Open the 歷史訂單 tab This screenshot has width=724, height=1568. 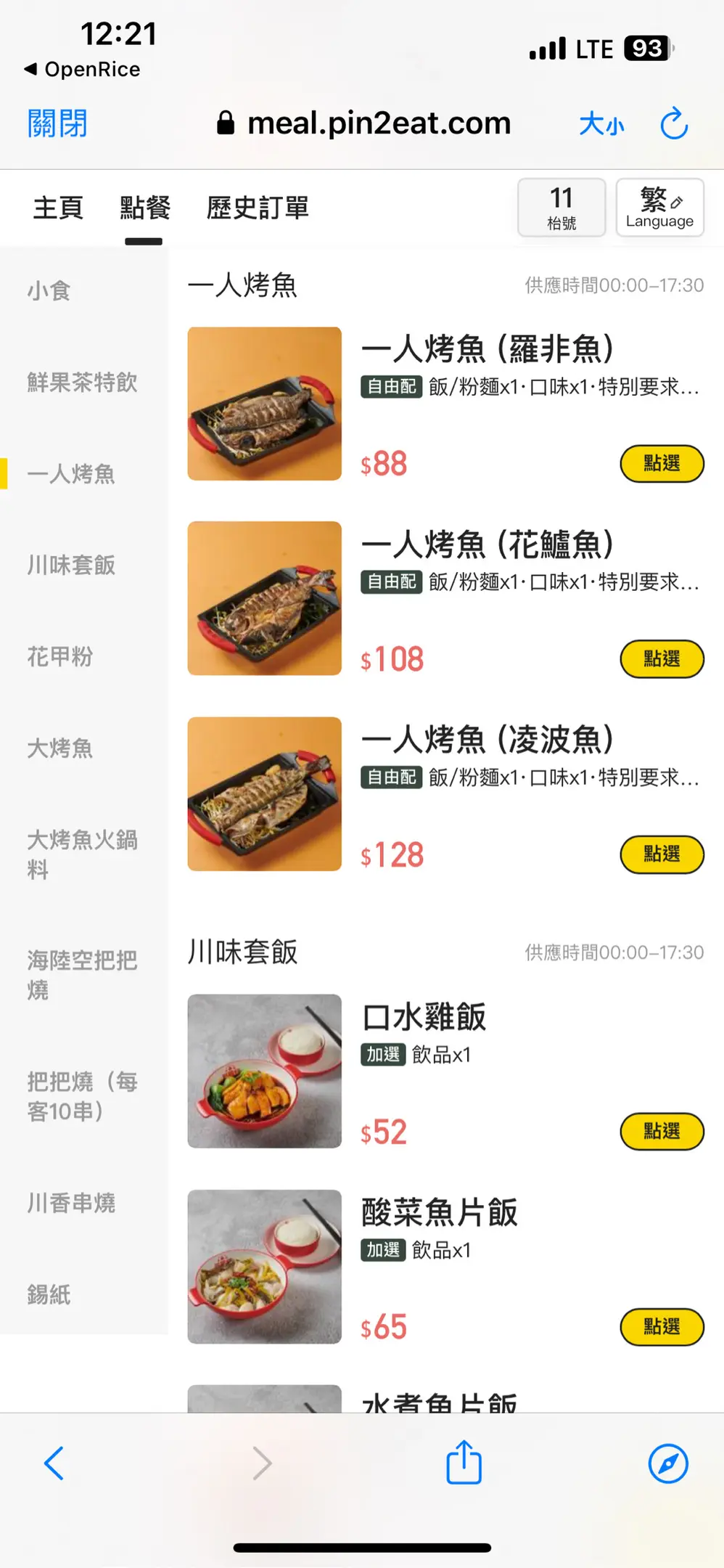pos(258,208)
